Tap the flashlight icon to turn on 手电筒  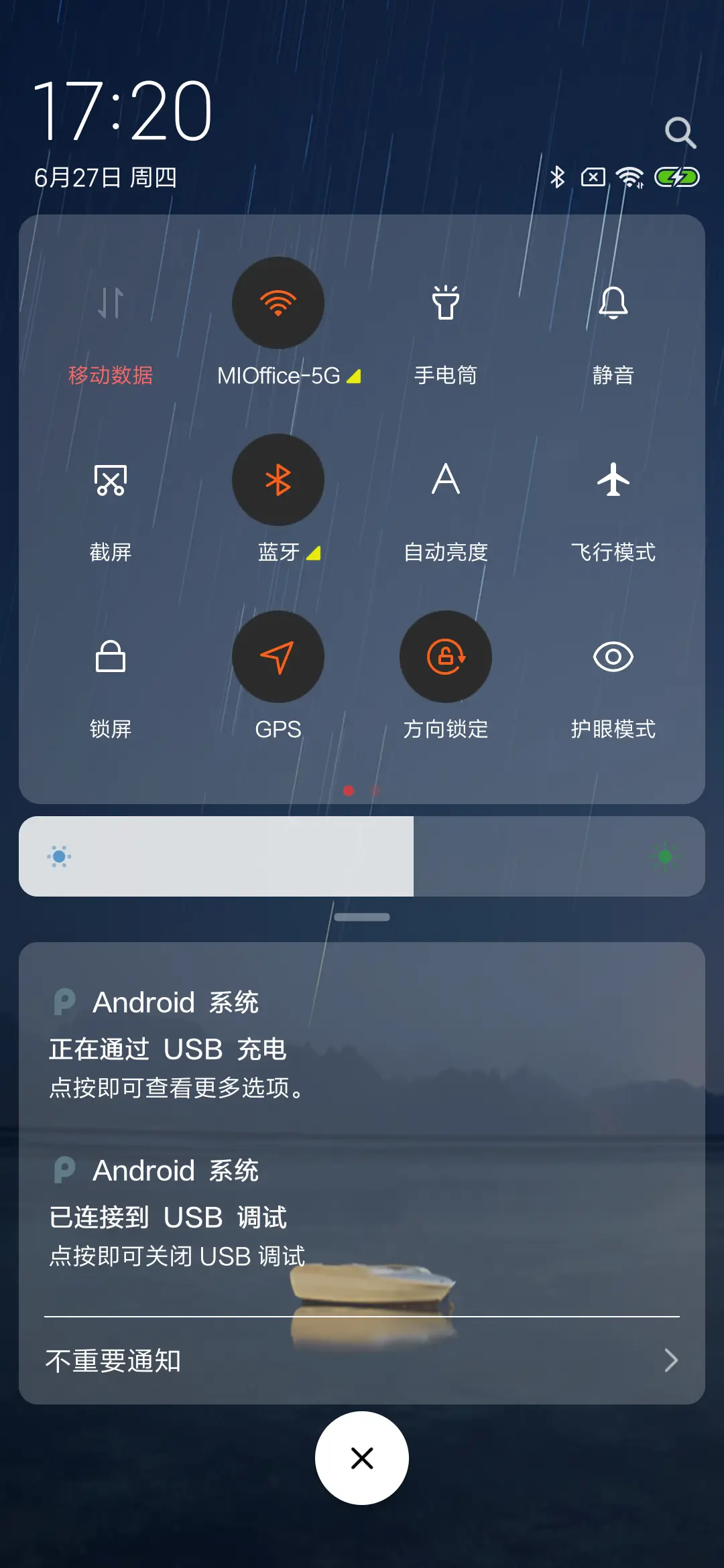[x=445, y=303]
